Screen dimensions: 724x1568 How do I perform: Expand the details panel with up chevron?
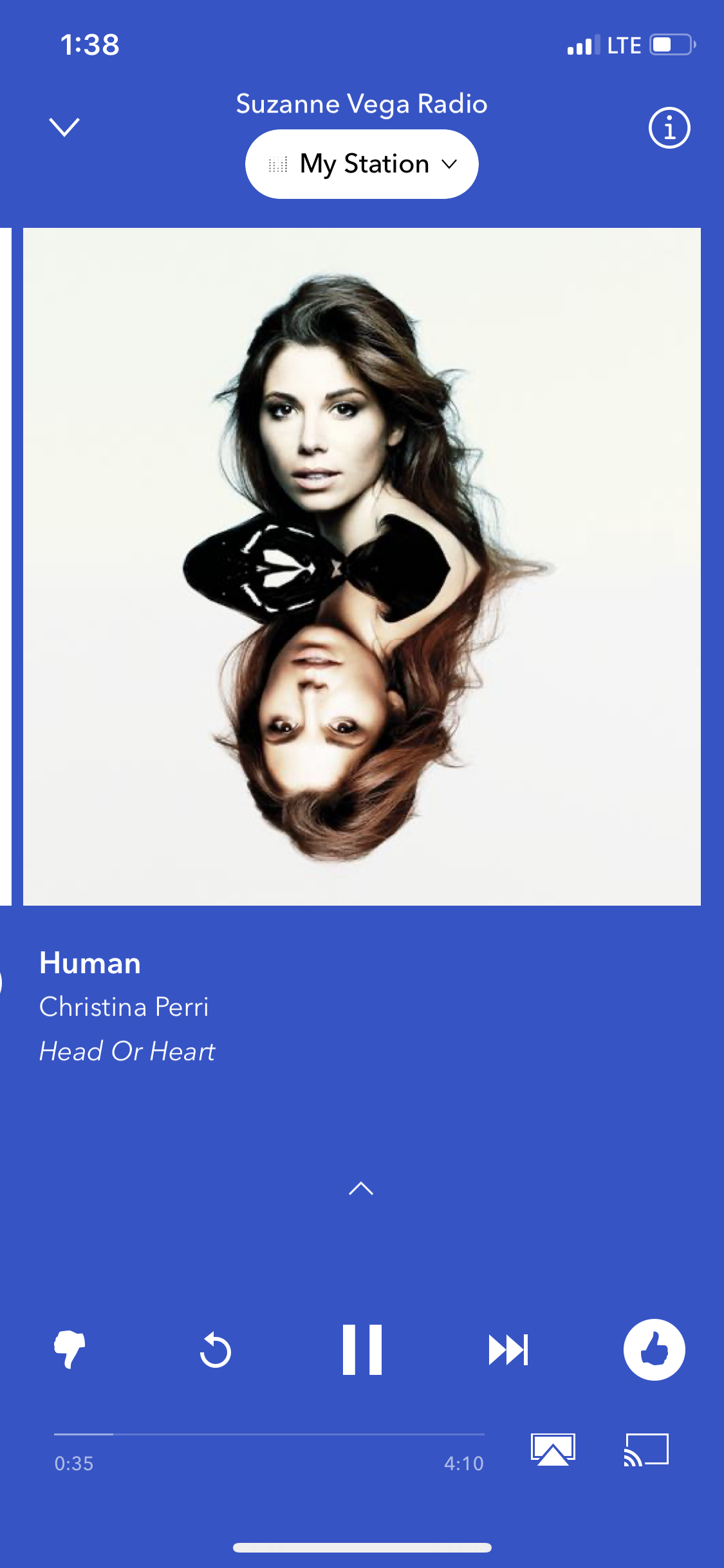(x=361, y=1188)
